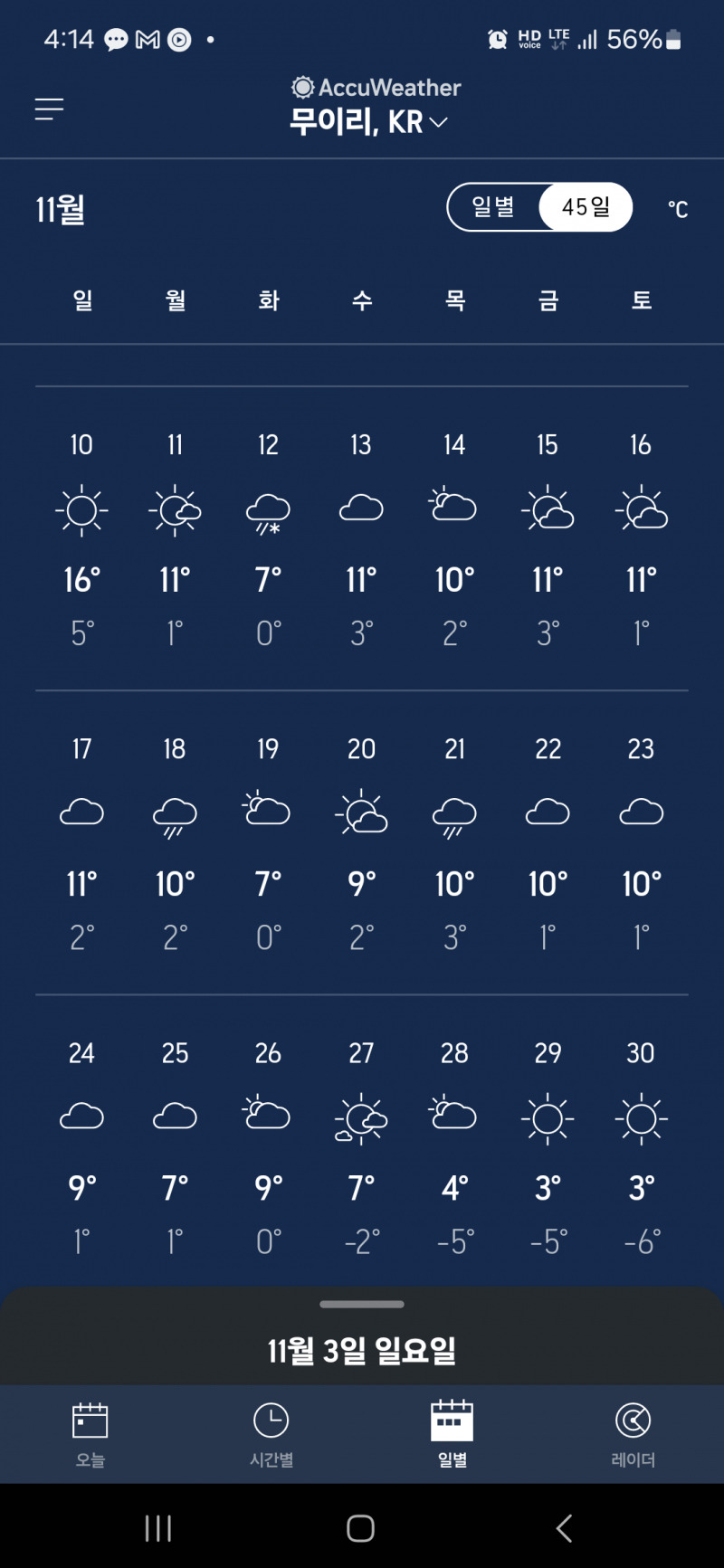Switch to the 일별 view
This screenshot has height=1568, width=724.
click(x=493, y=207)
